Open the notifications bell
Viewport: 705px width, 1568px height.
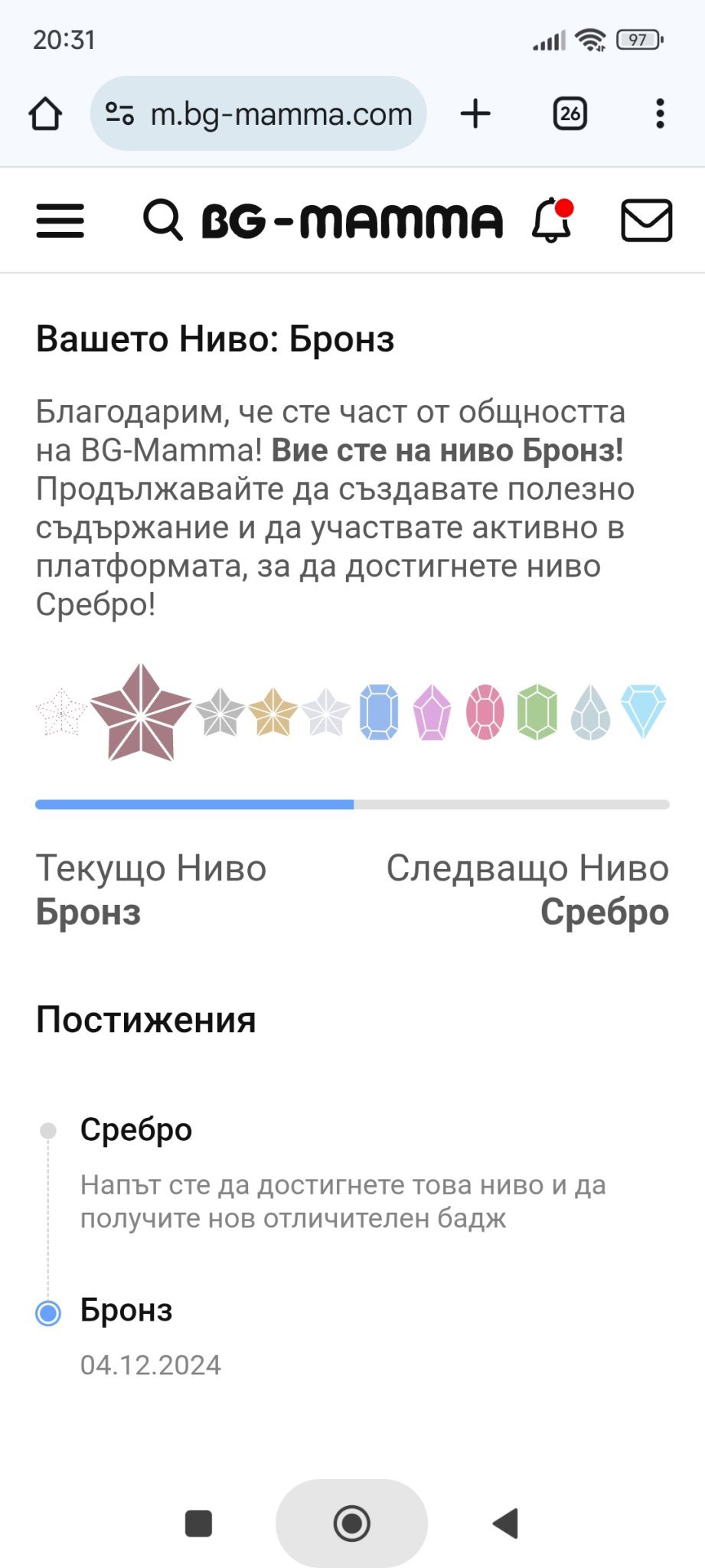[552, 220]
